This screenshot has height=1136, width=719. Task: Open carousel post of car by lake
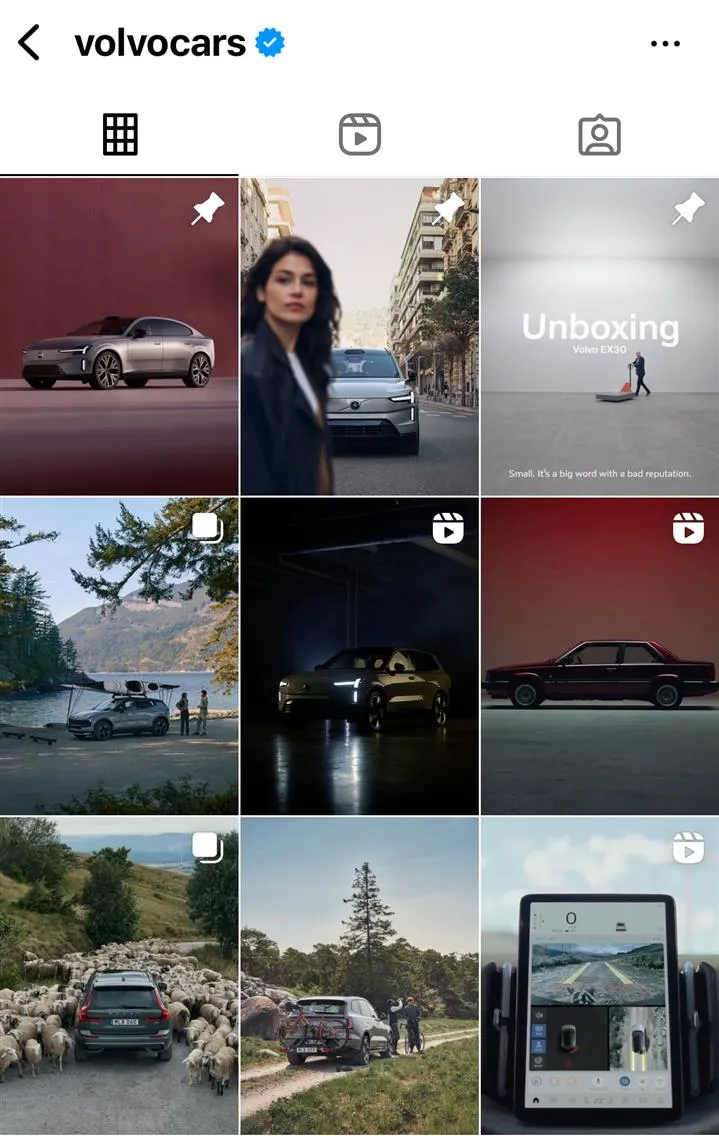(x=119, y=656)
